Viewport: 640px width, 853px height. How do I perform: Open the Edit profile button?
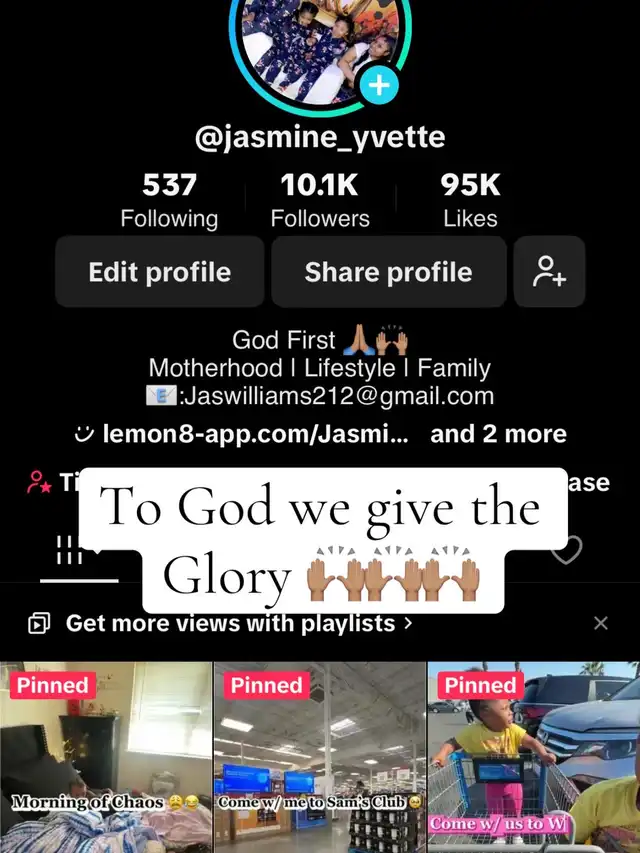point(160,272)
